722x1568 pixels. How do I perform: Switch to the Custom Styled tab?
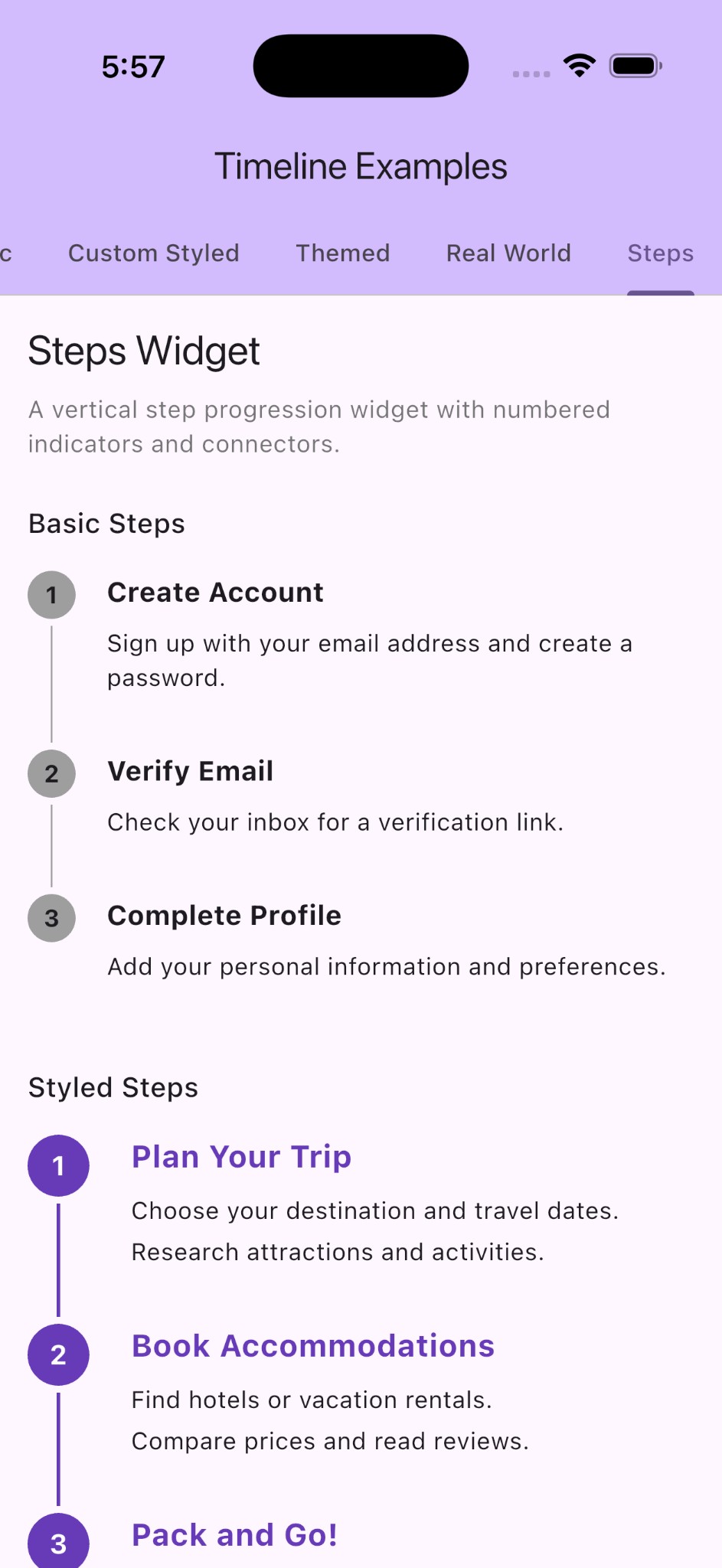[x=153, y=253]
